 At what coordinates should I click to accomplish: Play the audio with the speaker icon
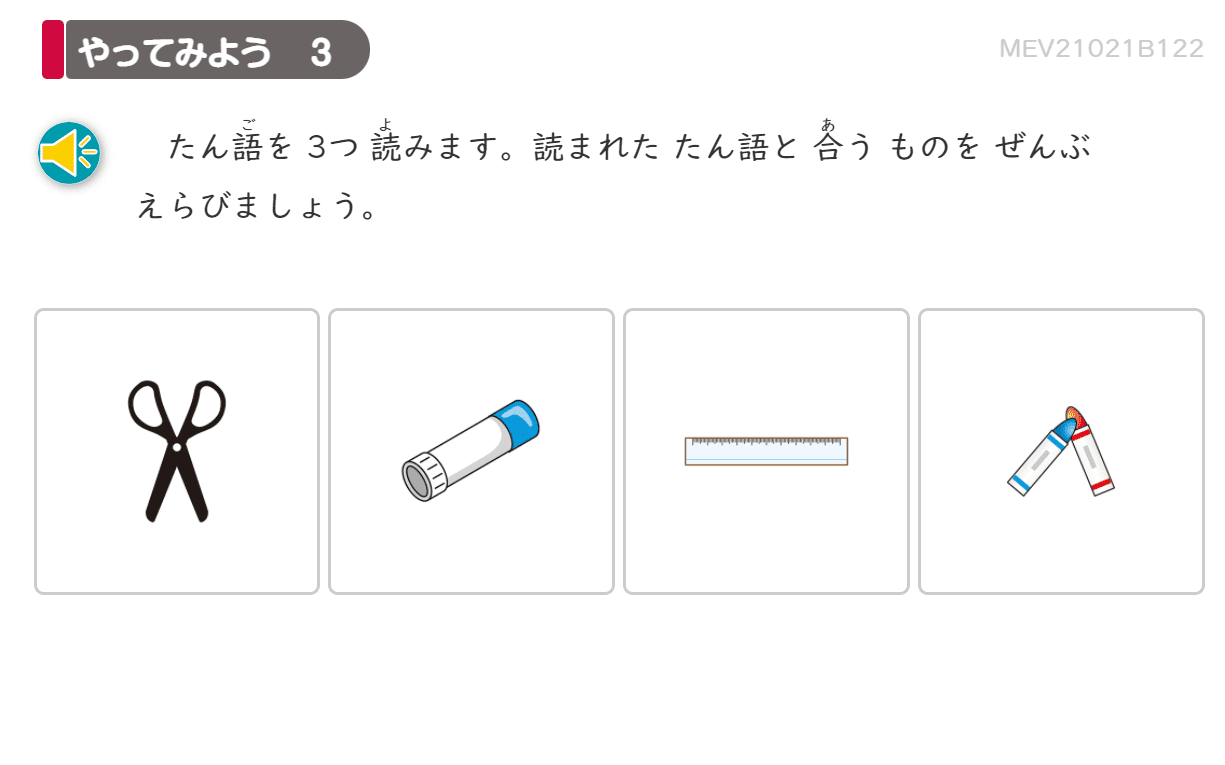point(69,153)
